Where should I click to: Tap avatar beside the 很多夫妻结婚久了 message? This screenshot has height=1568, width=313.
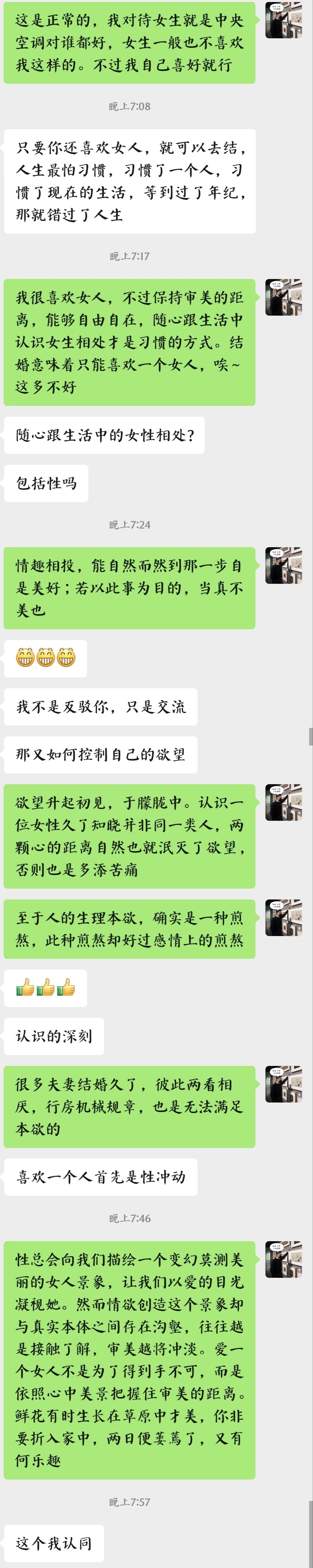tap(284, 1084)
